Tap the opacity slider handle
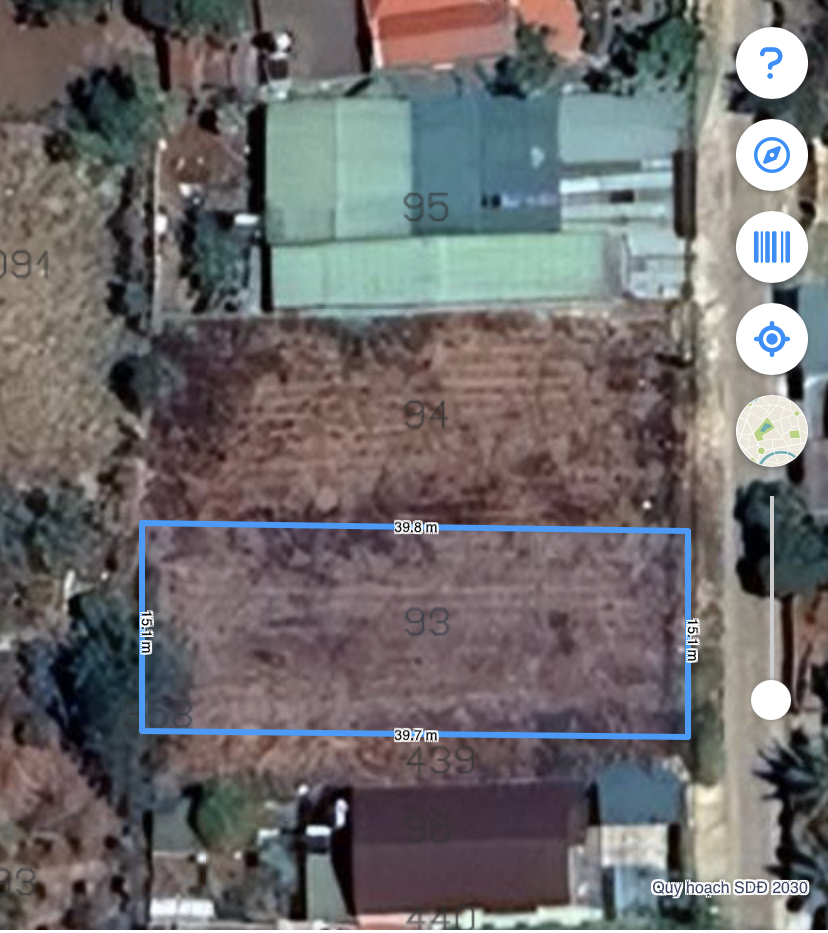Image resolution: width=828 pixels, height=933 pixels. coord(771,699)
